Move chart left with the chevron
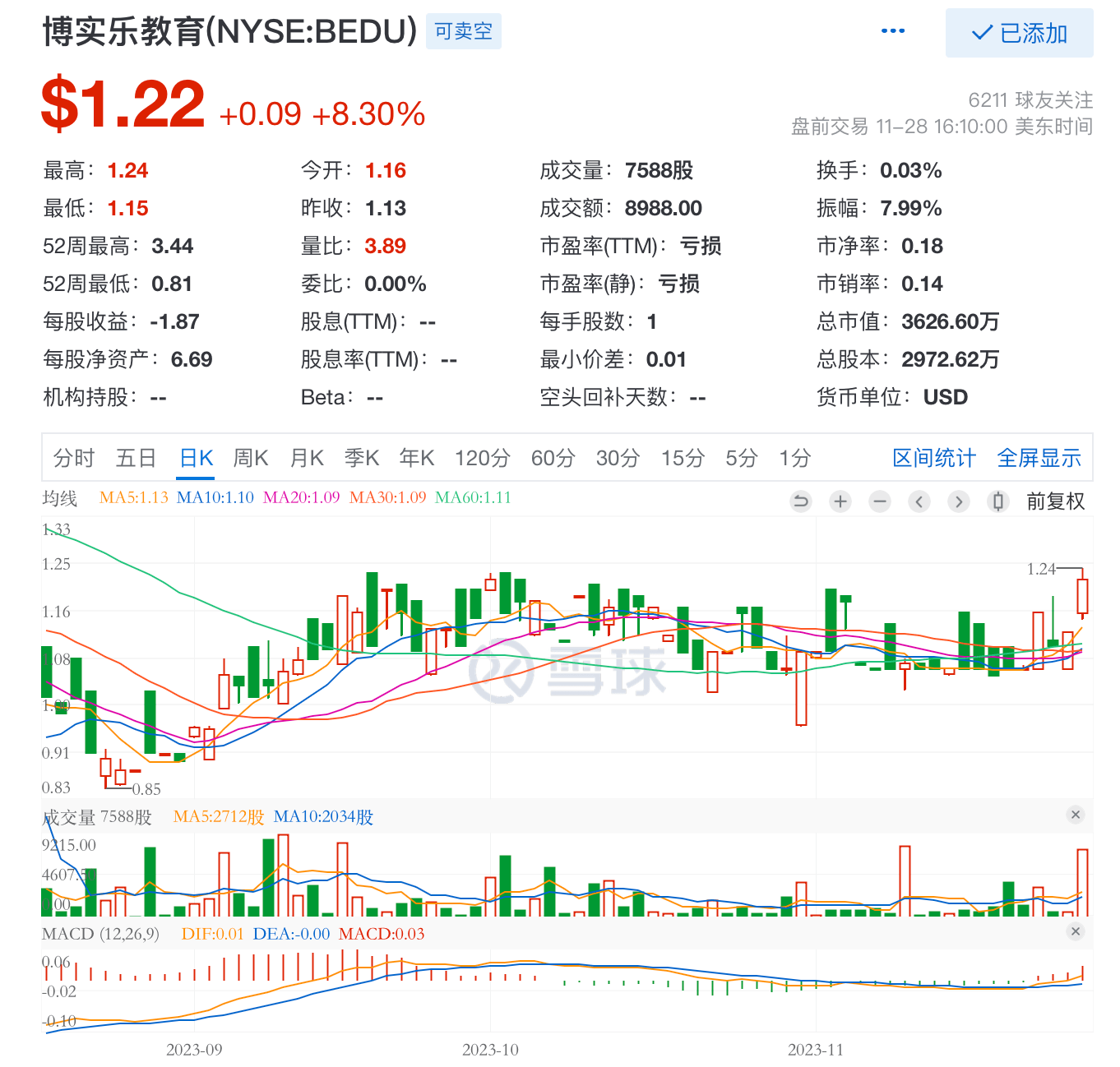Screen dimensions: 1120x1067 coord(919,501)
